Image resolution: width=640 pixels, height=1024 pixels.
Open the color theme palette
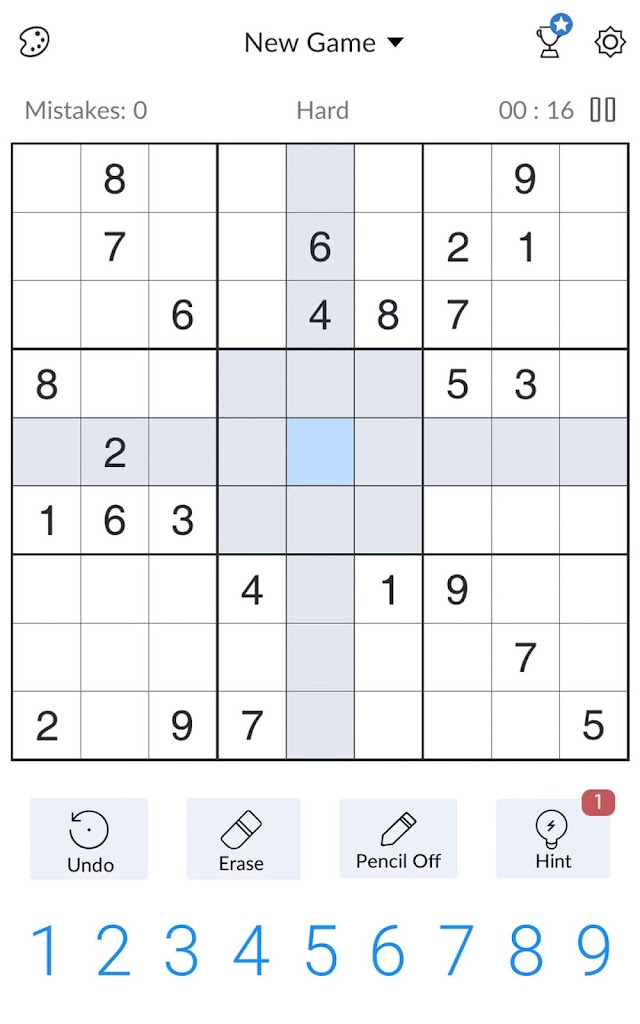35,42
